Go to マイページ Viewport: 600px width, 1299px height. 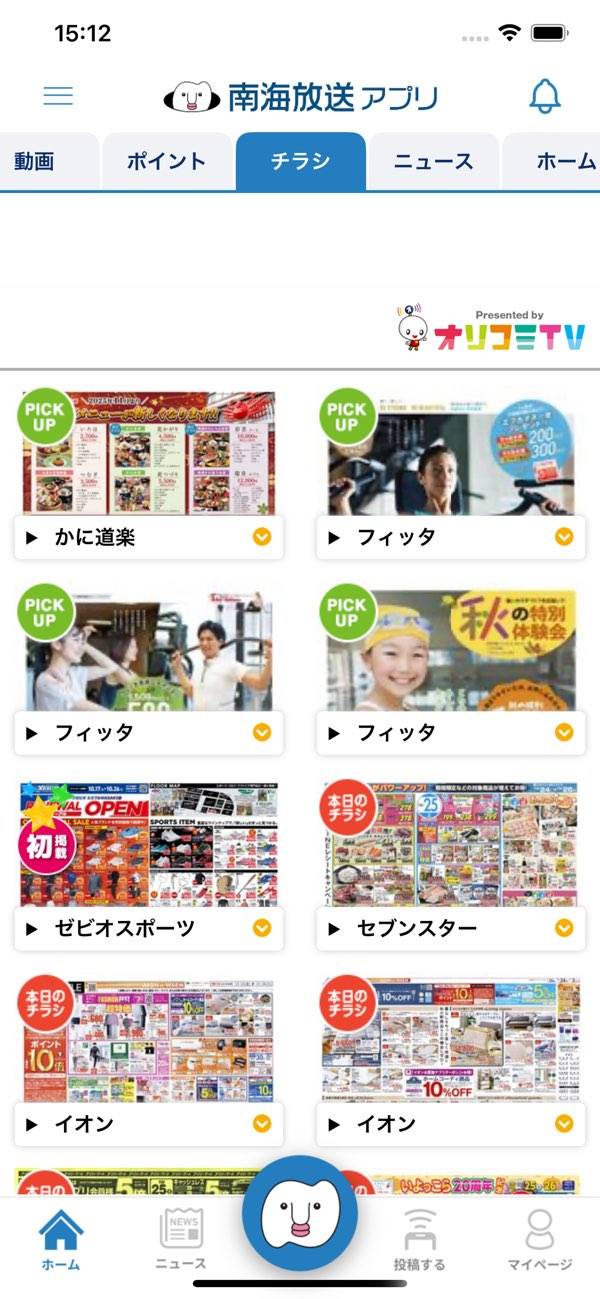pyautogui.click(x=539, y=1240)
